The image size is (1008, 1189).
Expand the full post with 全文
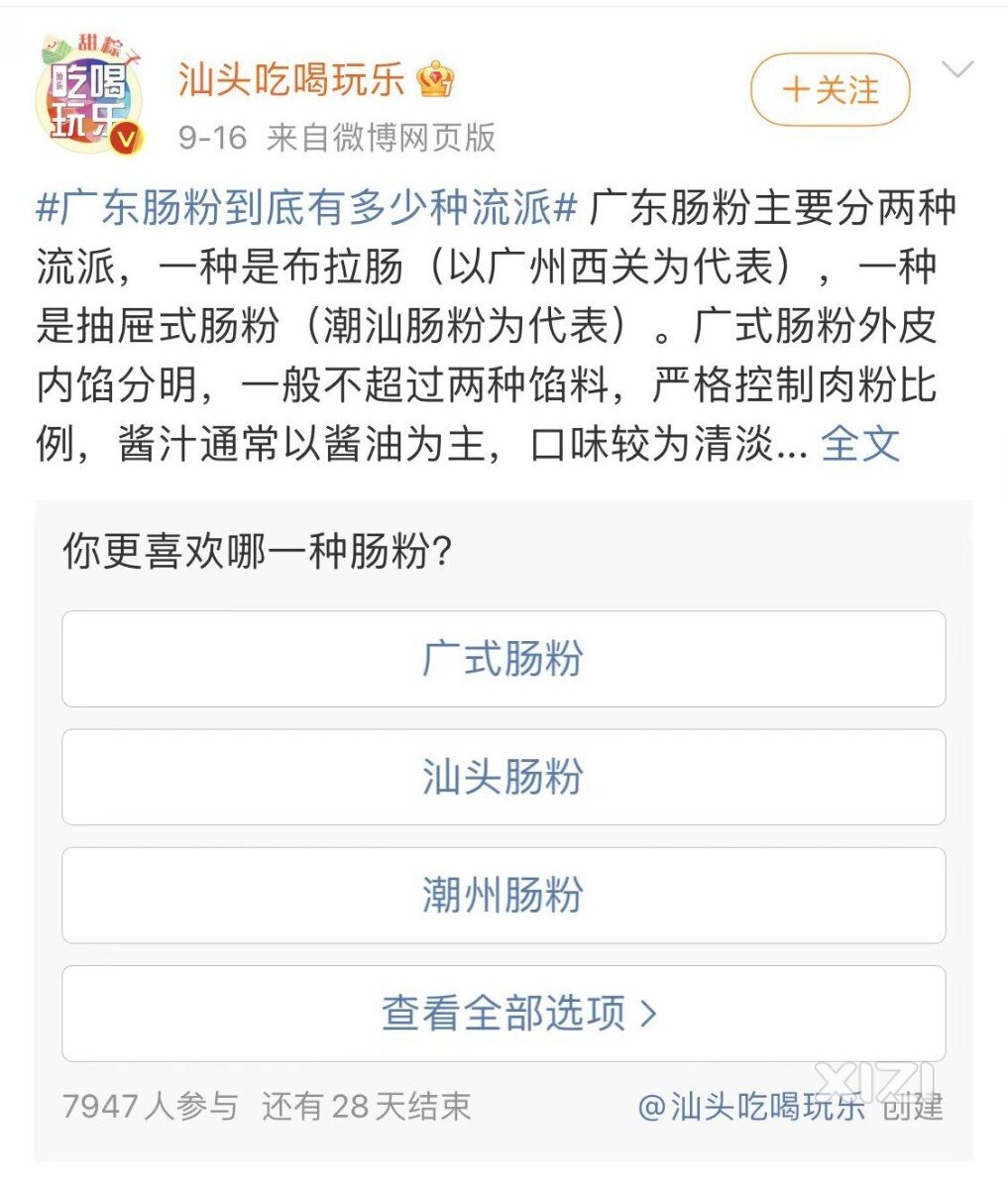click(859, 444)
